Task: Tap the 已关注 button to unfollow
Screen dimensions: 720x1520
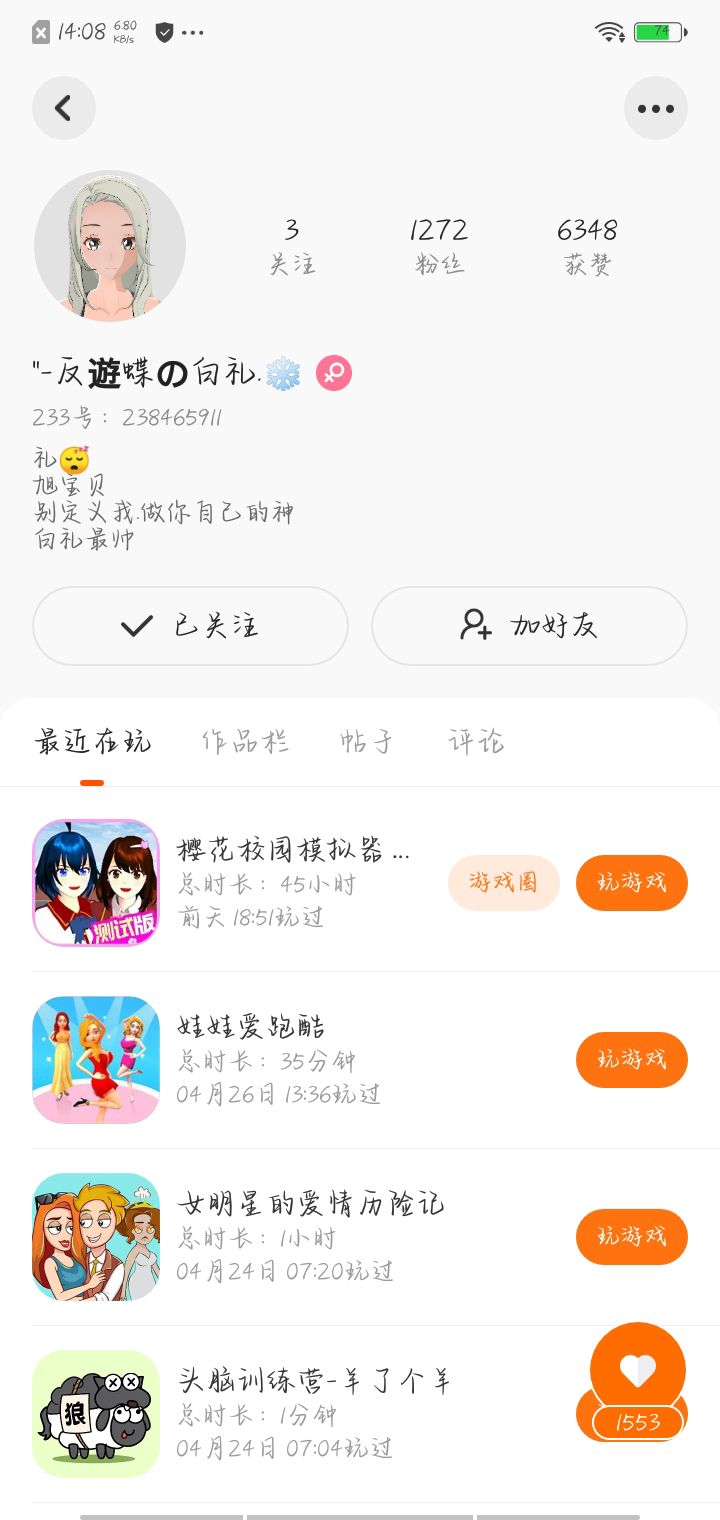Action: (x=190, y=626)
